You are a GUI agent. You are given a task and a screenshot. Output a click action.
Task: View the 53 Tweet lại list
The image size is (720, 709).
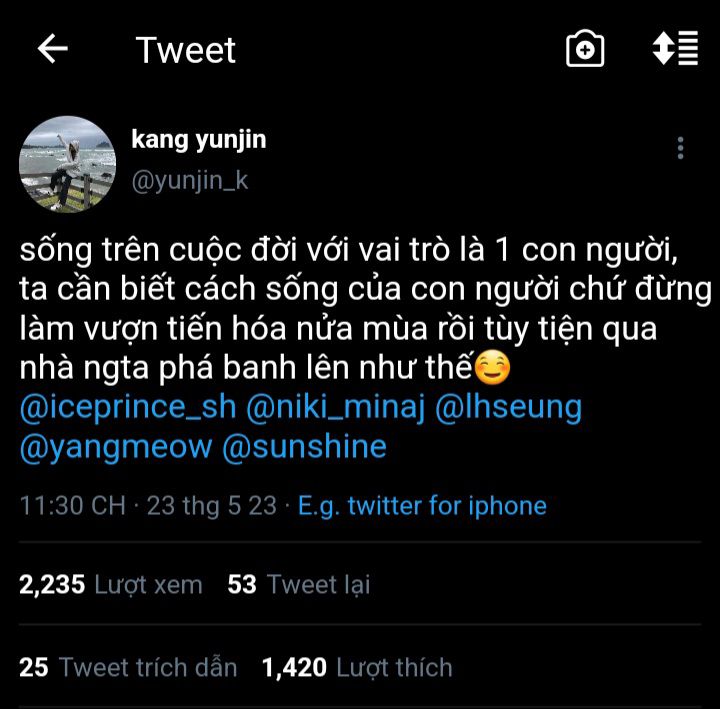pyautogui.click(x=298, y=584)
